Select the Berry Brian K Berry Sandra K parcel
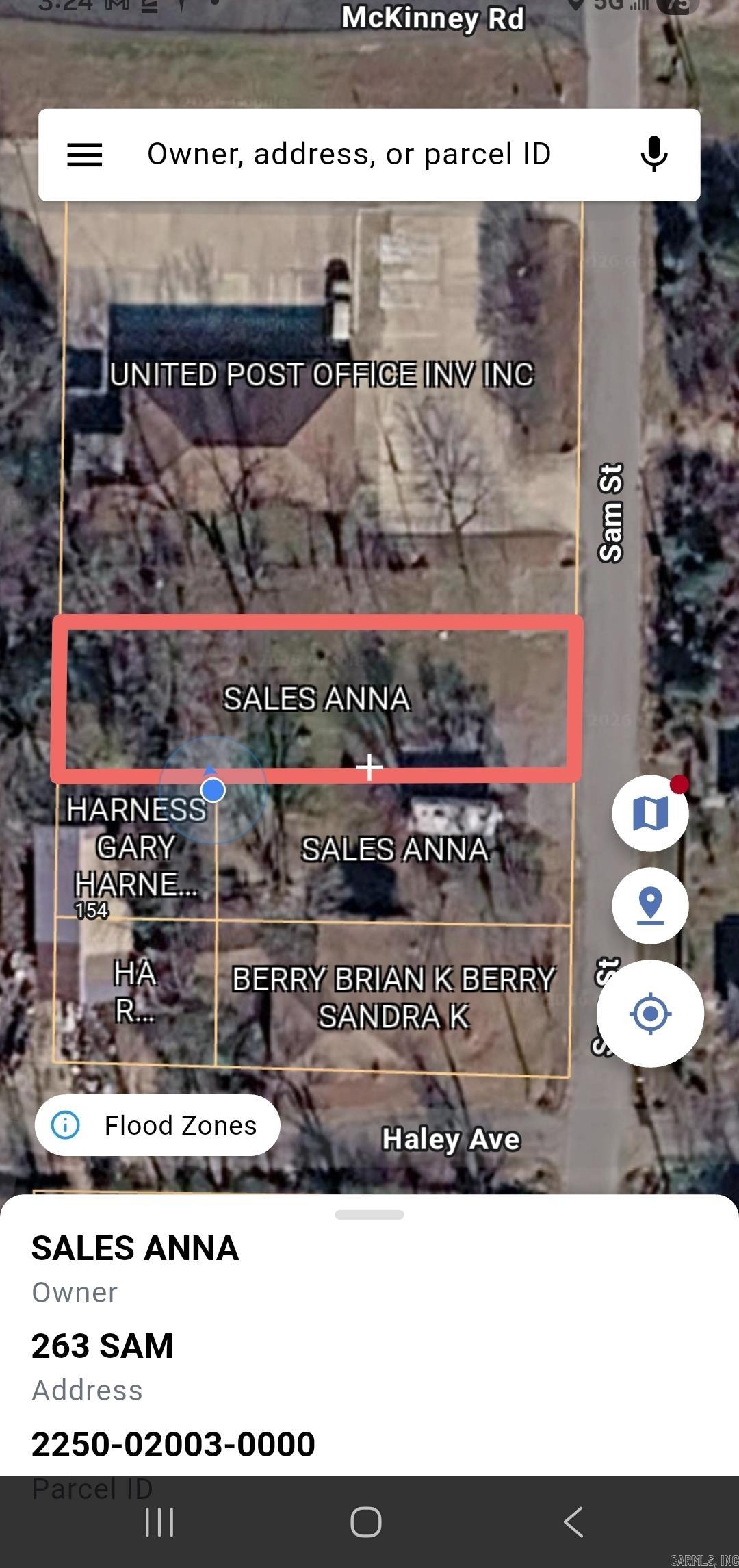739x1568 pixels. tap(393, 998)
